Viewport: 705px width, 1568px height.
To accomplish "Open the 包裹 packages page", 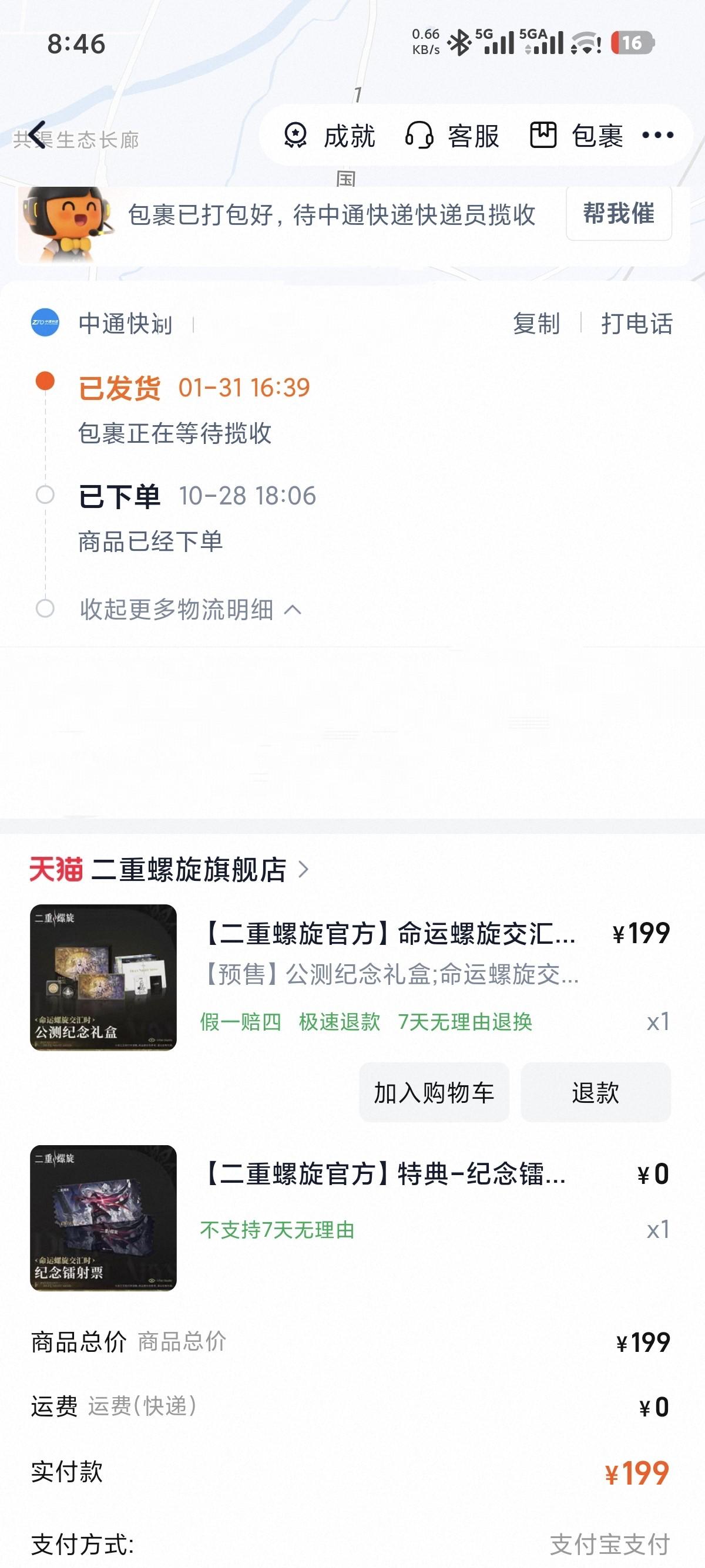I will (x=576, y=135).
